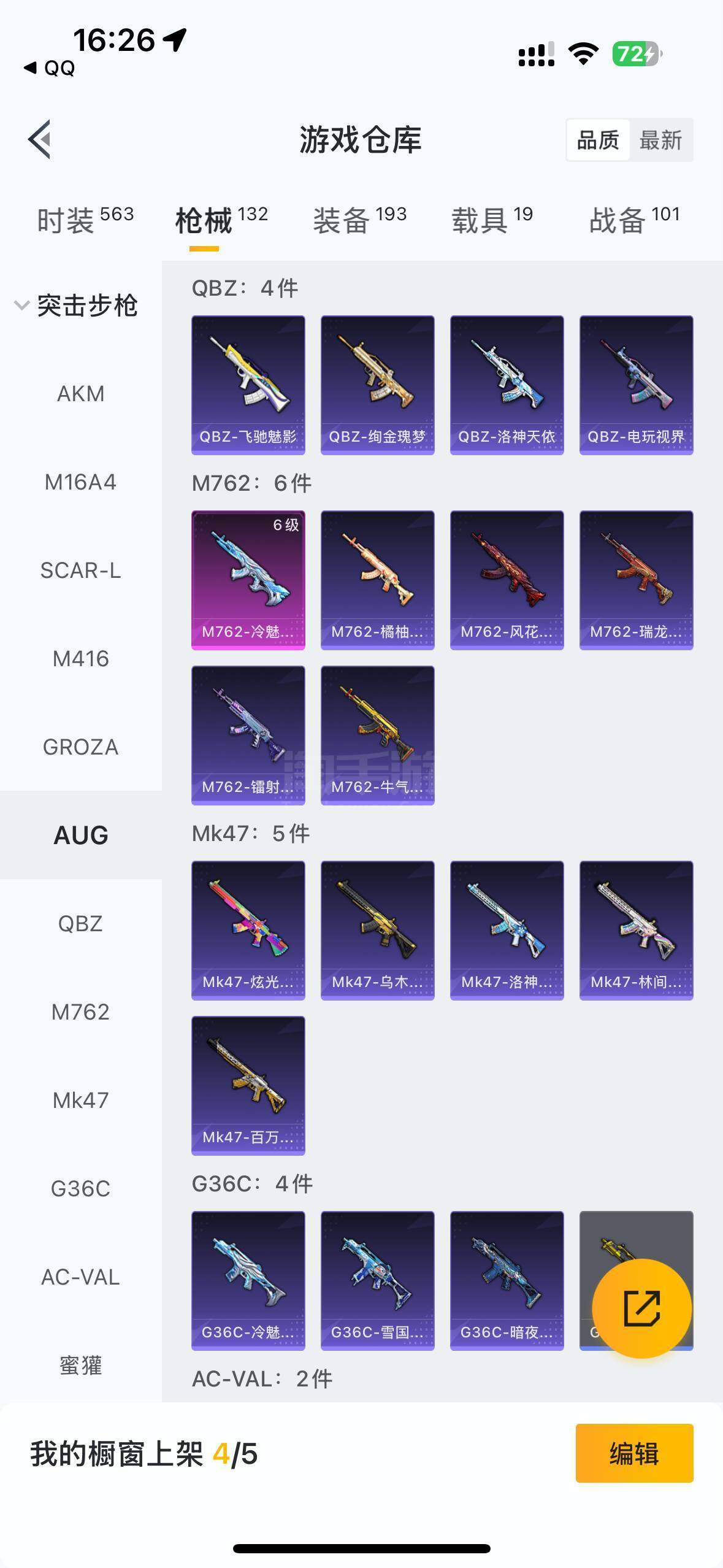Switch to the 时装 tab
Screen dimensions: 723x1568
[85, 220]
